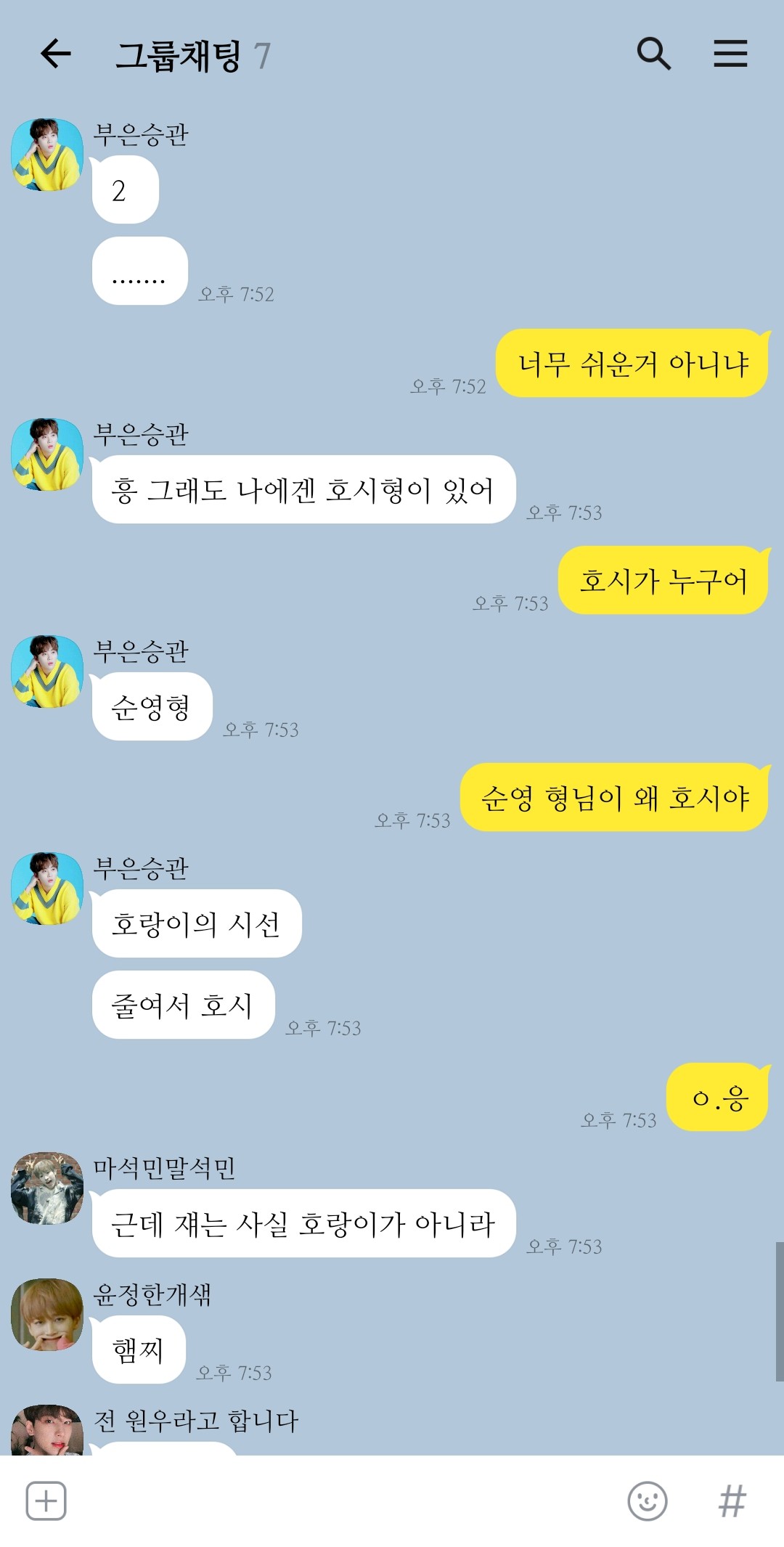Tap the hashtag search icon
Viewport: 784px width, 1547px height.
coord(732,1501)
